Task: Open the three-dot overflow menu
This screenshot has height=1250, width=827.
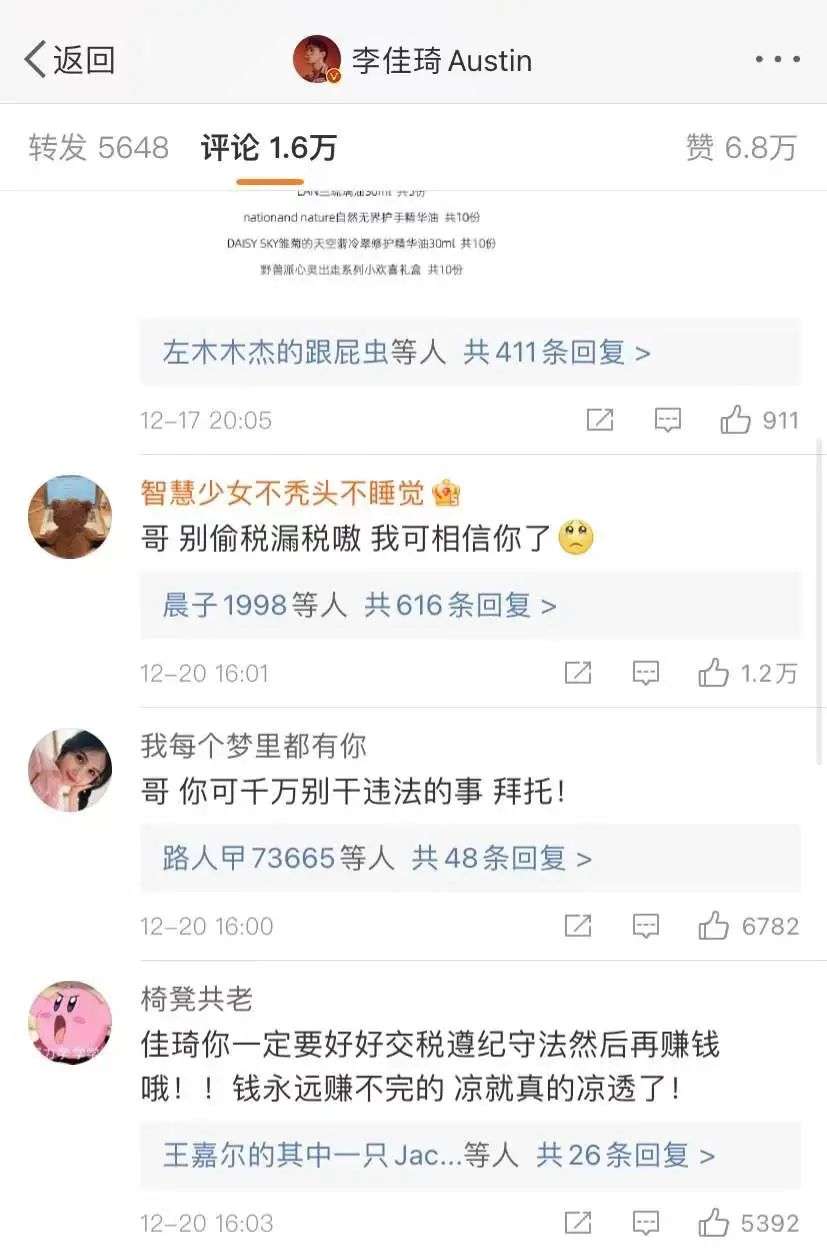Action: pyautogui.click(x=777, y=60)
